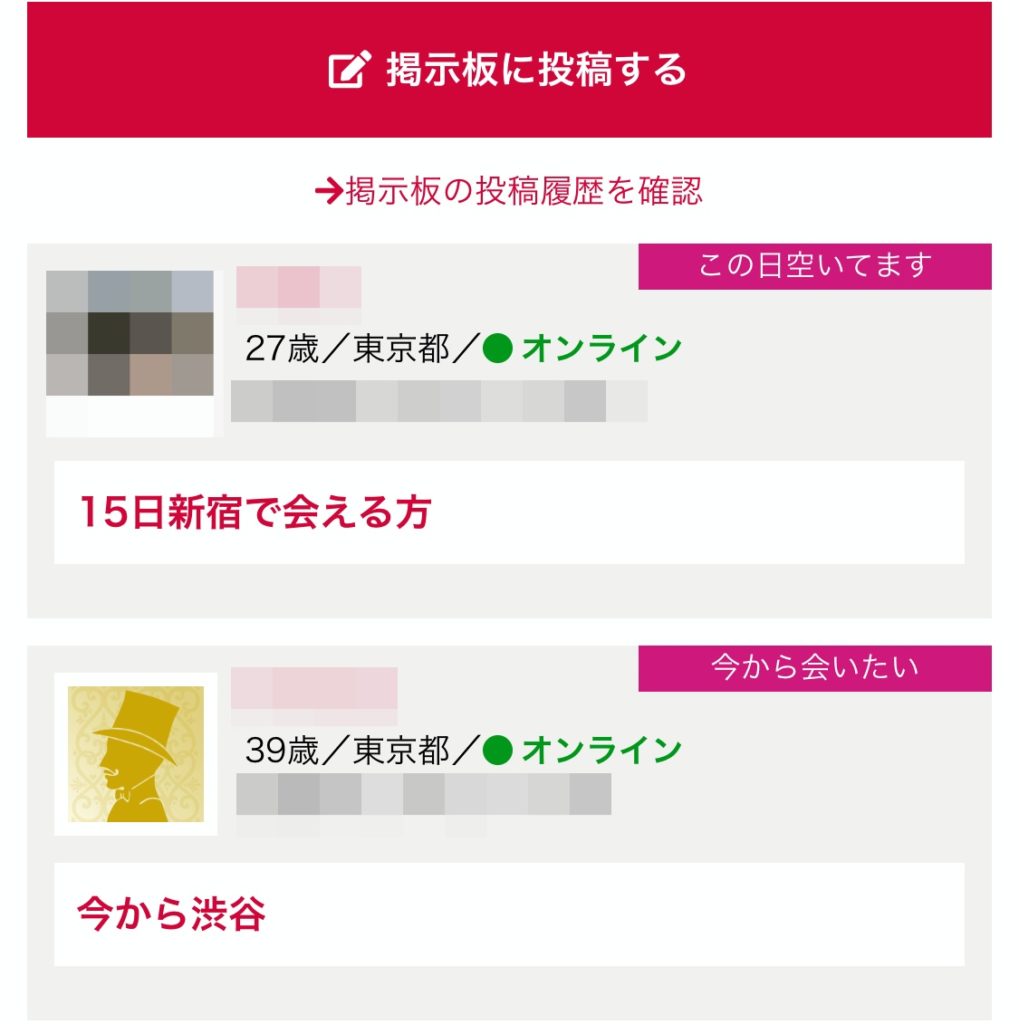View the 27歳 user's profile photo
1019x1024 pixels.
[x=130, y=352]
